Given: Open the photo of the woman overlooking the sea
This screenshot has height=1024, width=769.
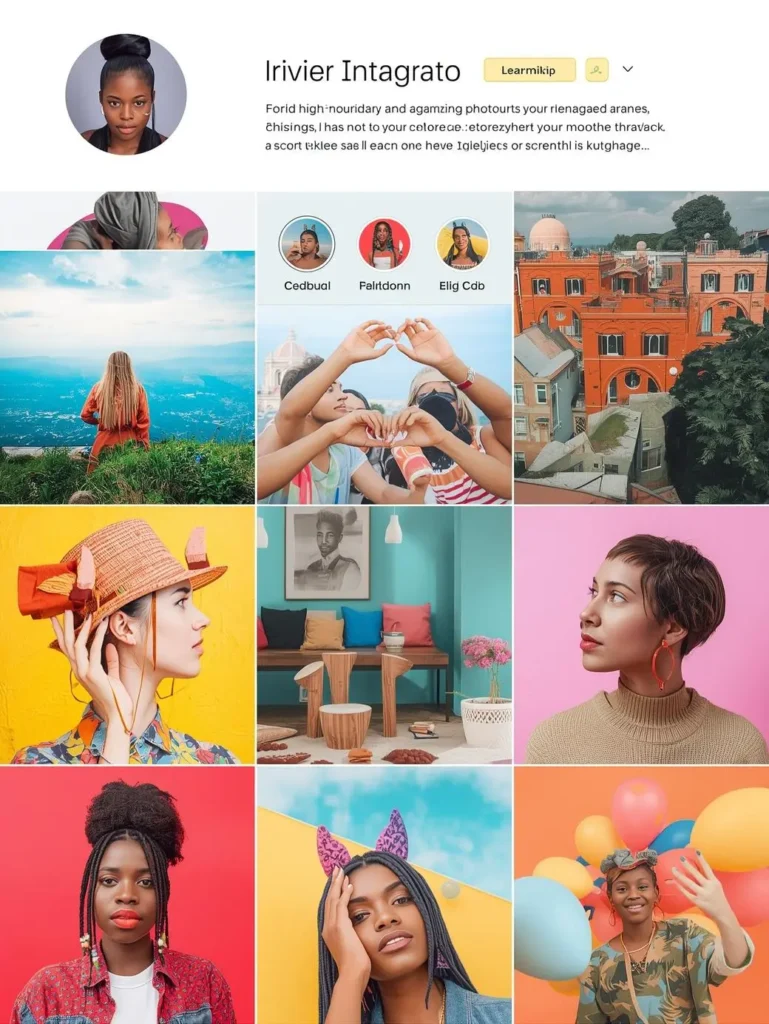Looking at the screenshot, I should tap(127, 377).
